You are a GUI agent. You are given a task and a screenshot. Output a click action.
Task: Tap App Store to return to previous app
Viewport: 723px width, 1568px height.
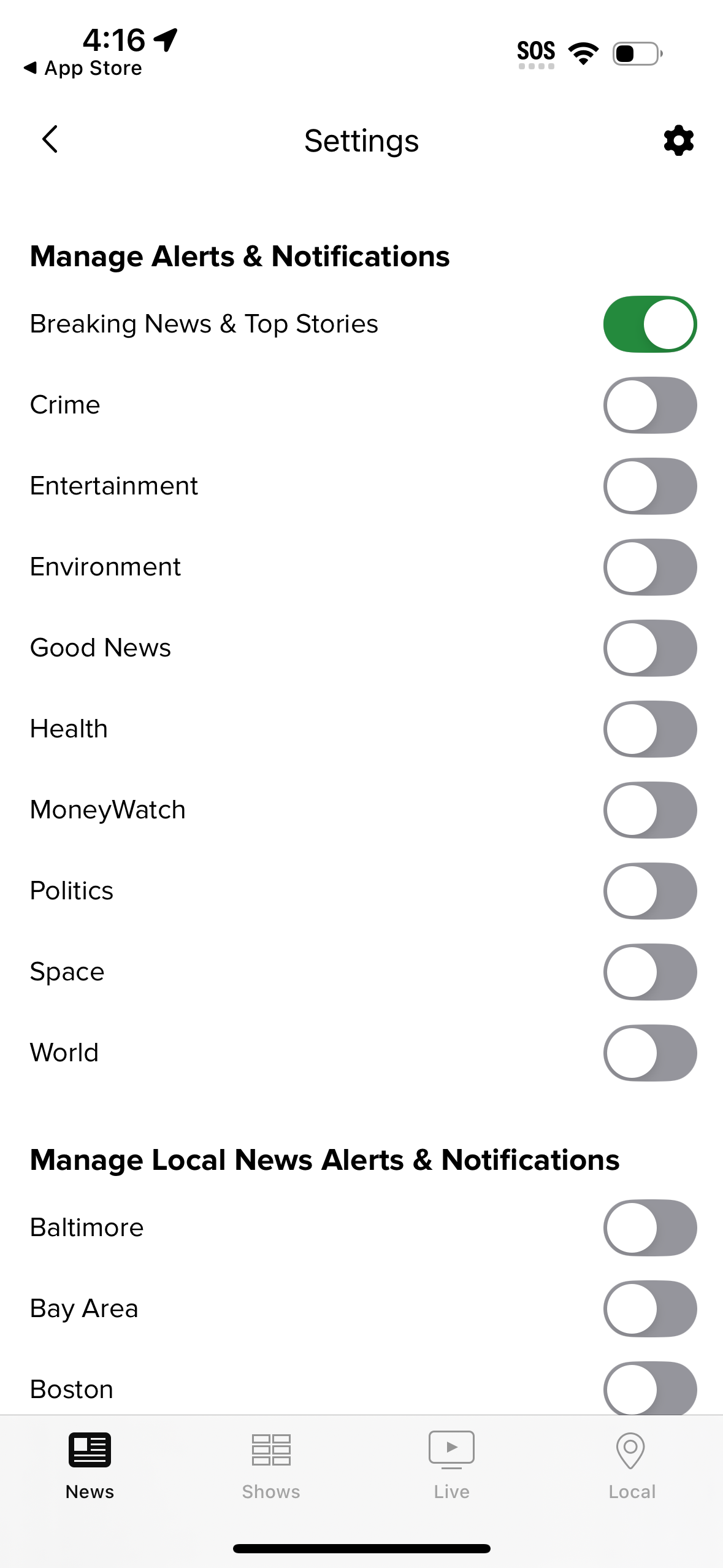83,67
